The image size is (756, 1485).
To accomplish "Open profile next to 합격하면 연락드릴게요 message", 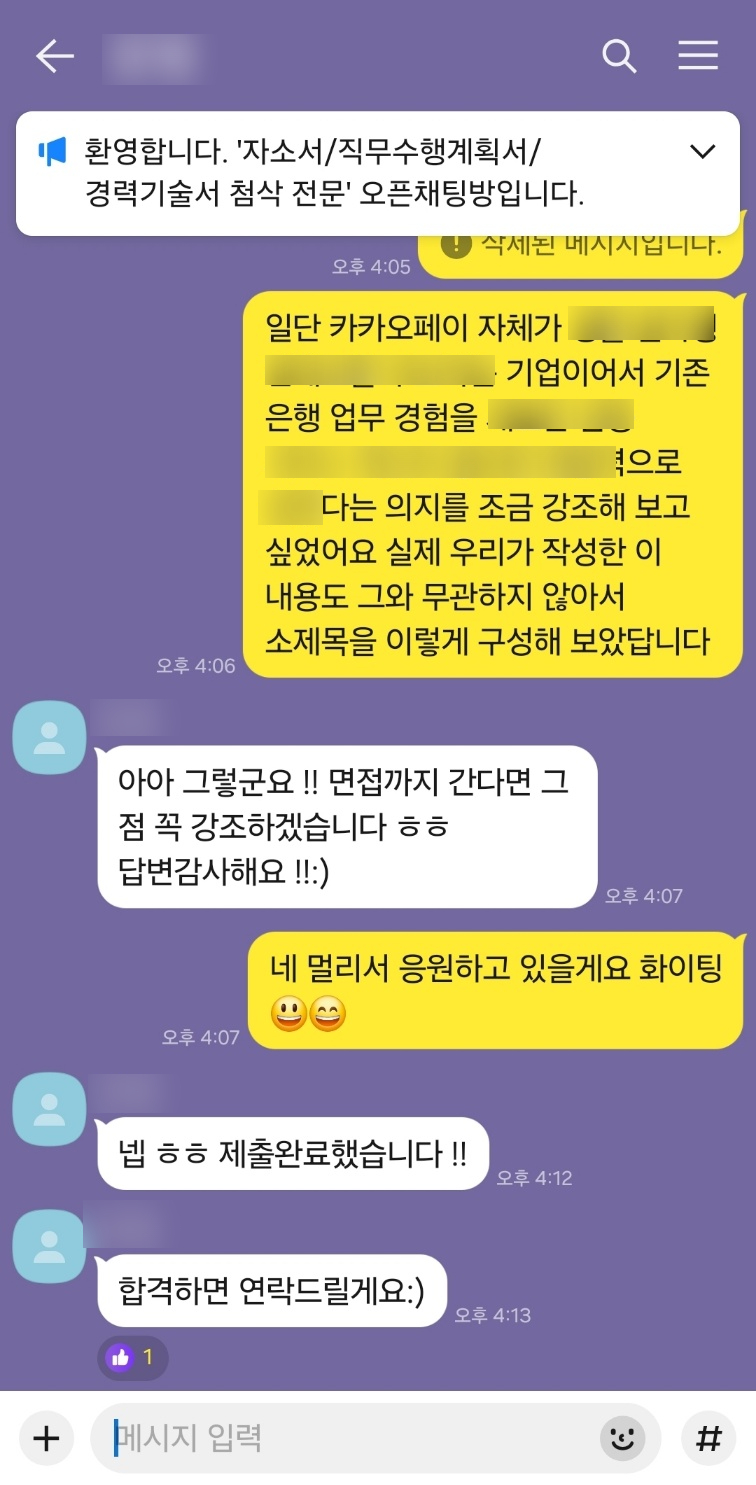I will (x=49, y=1246).
